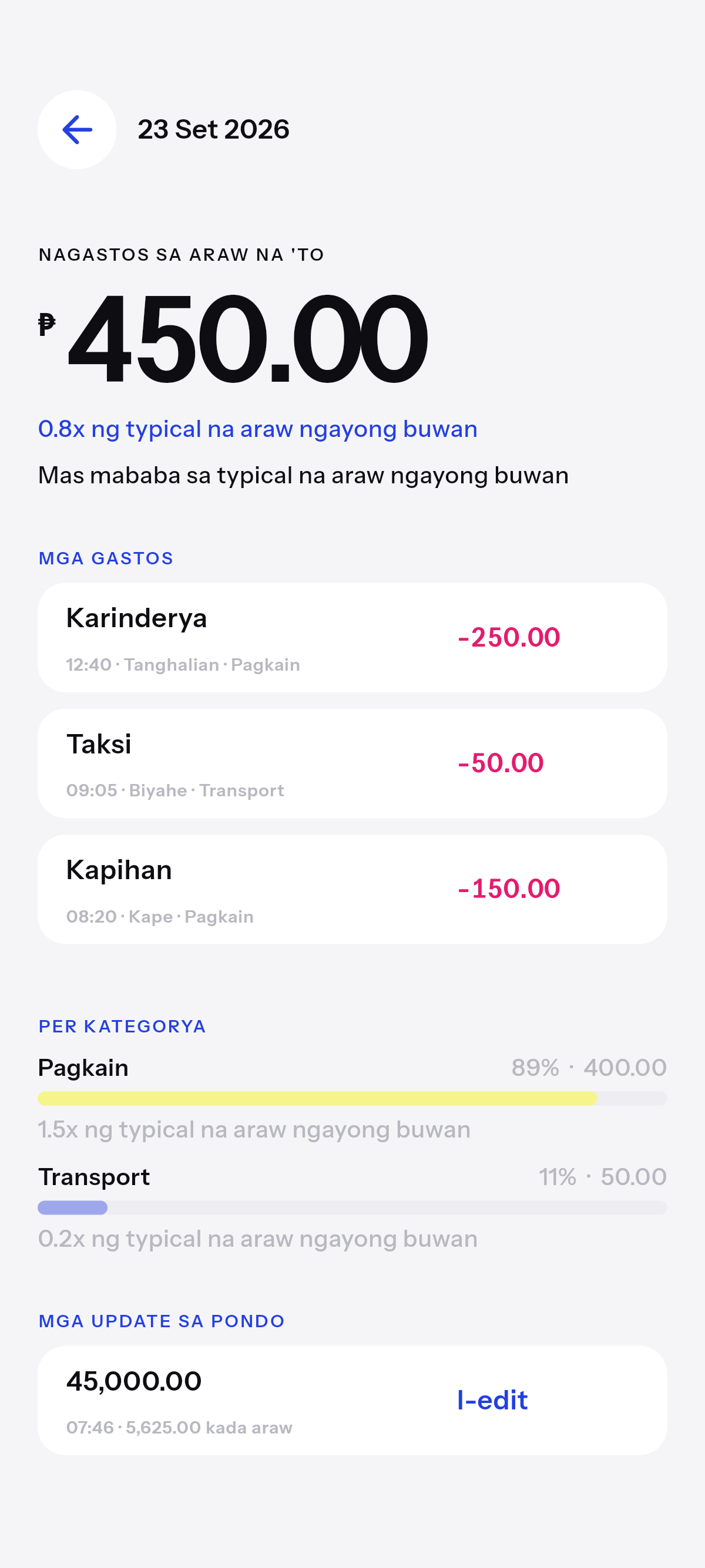Go back with the arrow button
Viewport: 705px width, 1568px height.
point(77,130)
